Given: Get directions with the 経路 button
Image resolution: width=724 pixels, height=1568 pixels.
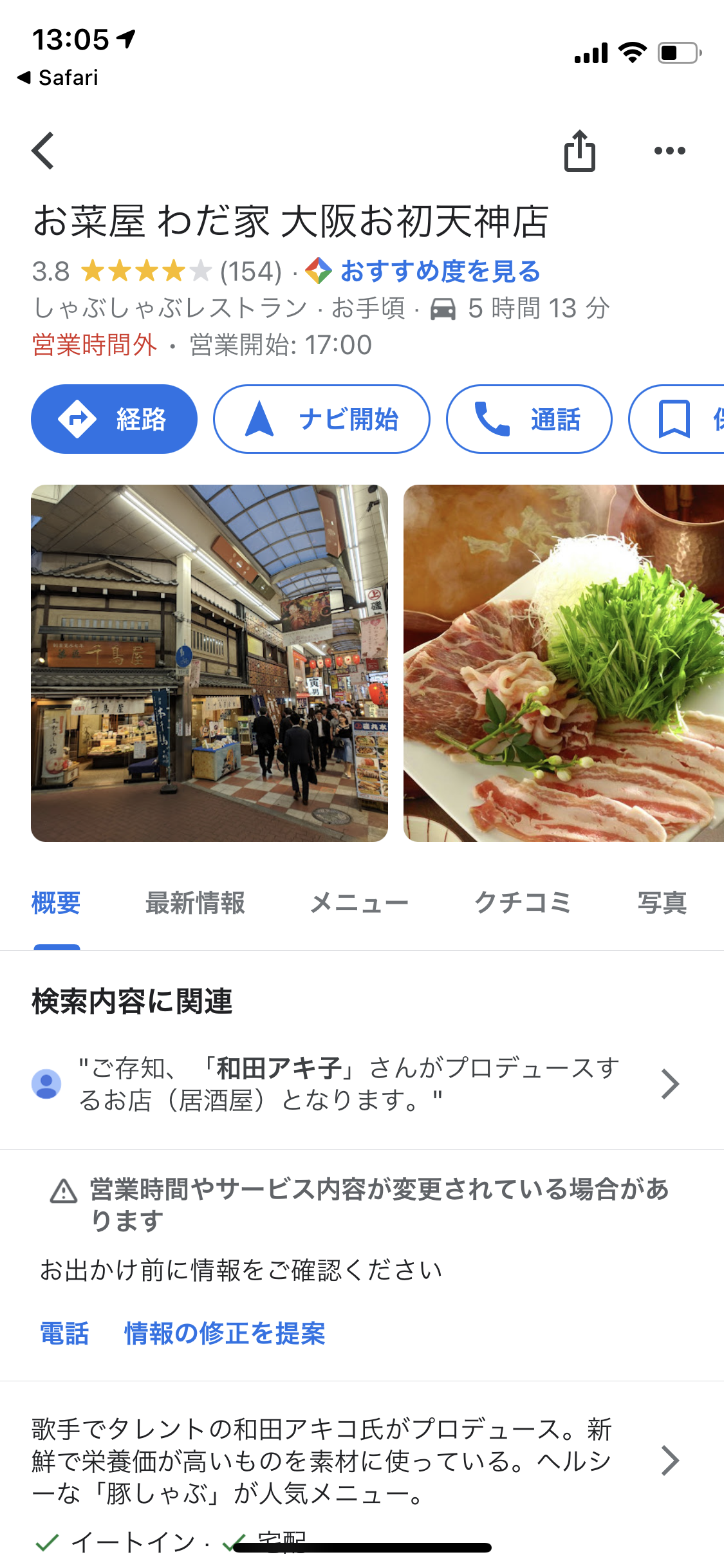Looking at the screenshot, I should (x=114, y=419).
